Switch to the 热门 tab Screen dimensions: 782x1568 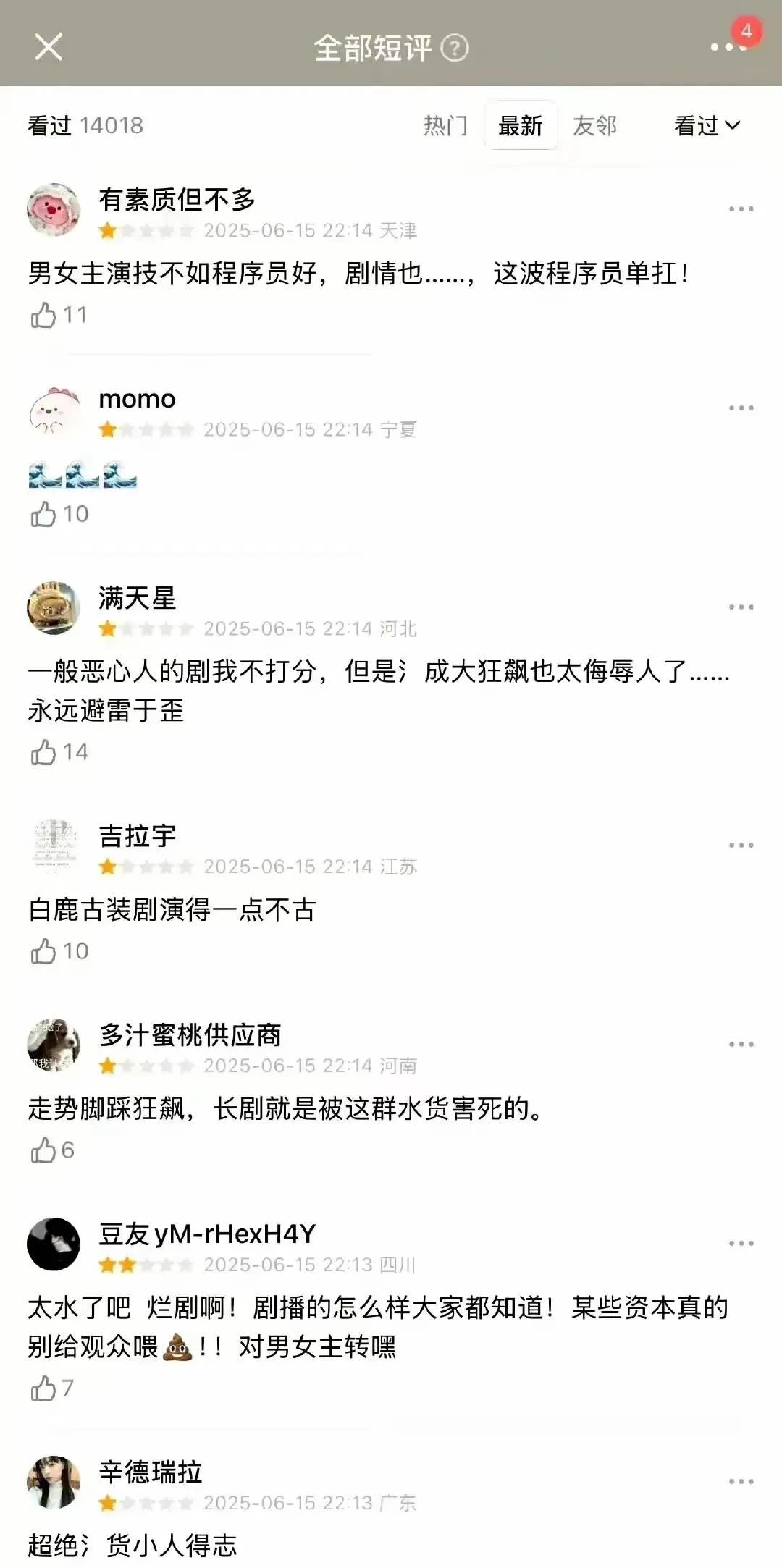(445, 125)
